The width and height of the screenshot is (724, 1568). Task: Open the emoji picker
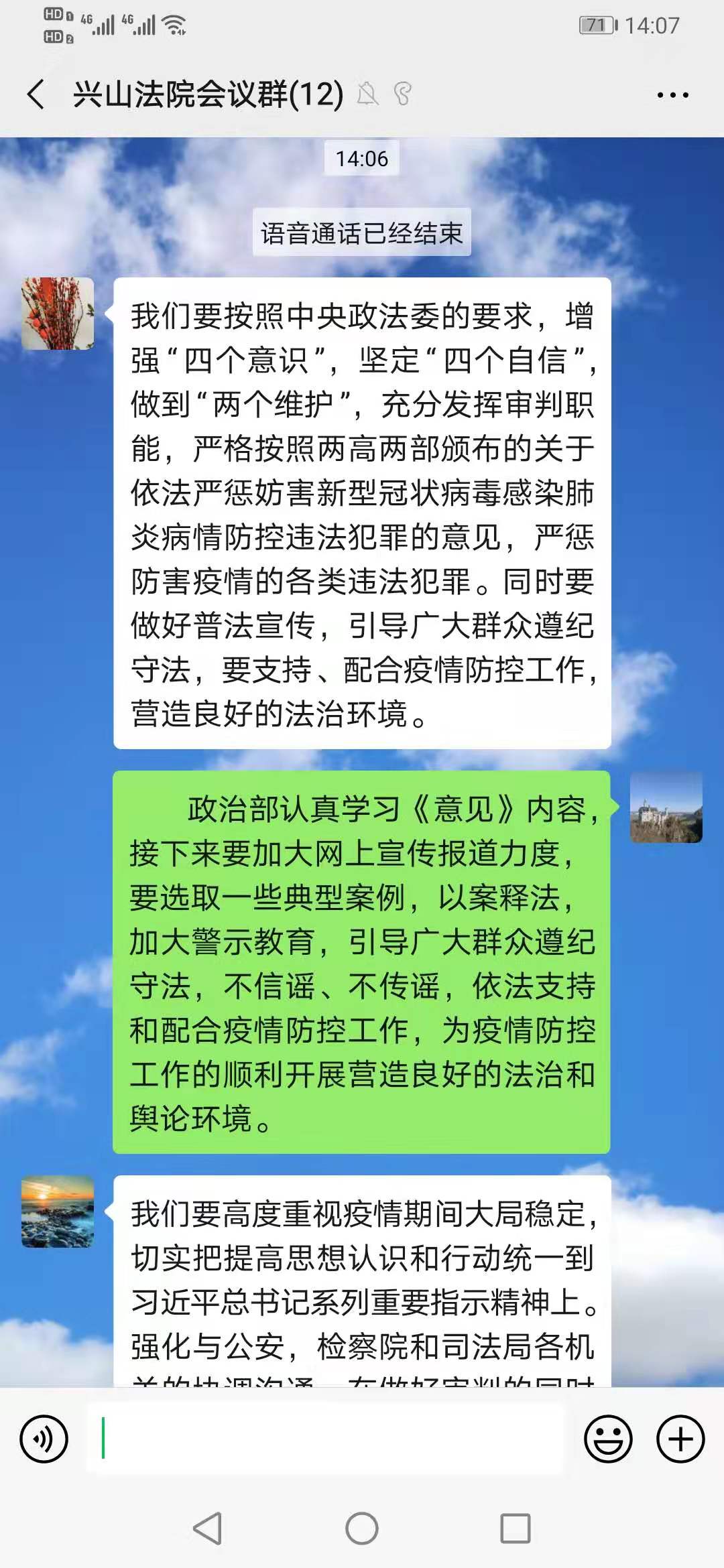tap(608, 1439)
